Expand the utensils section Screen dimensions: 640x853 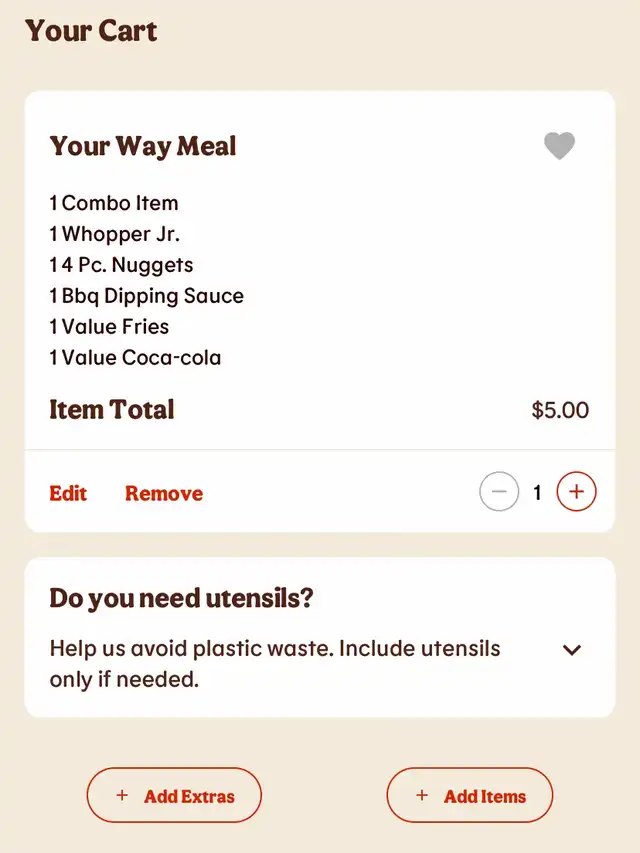pos(572,650)
